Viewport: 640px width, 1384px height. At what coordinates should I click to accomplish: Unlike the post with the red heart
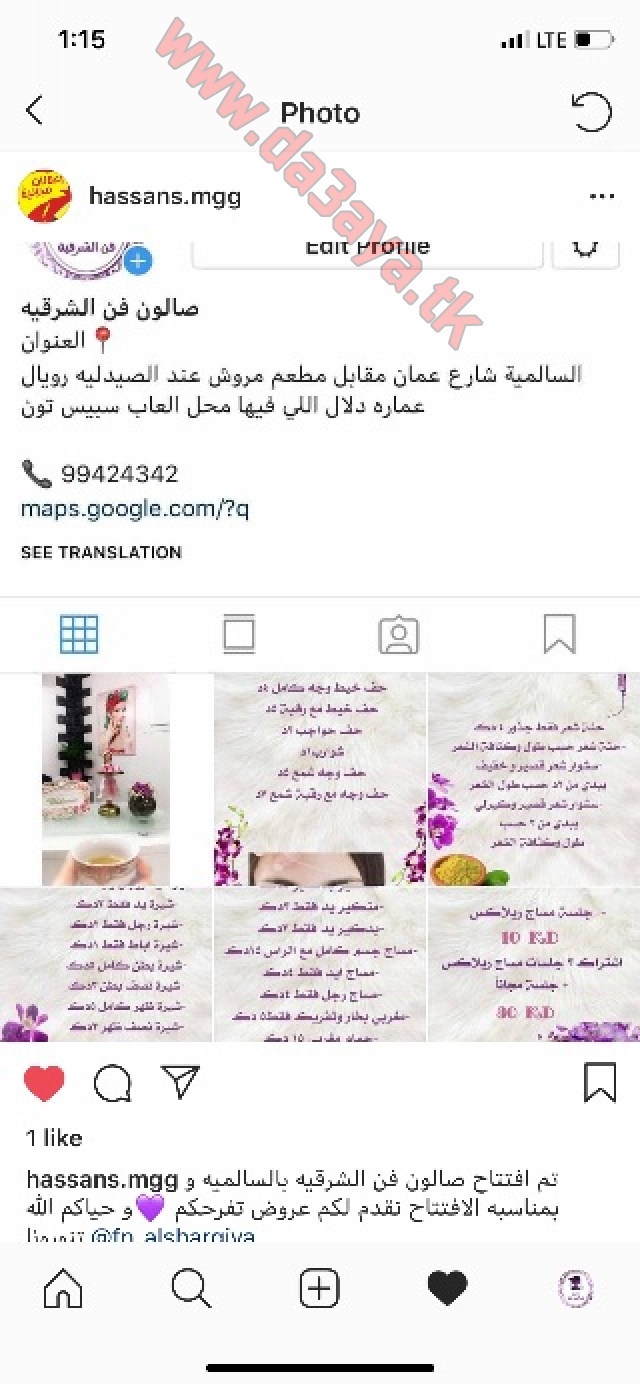pyautogui.click(x=44, y=1083)
